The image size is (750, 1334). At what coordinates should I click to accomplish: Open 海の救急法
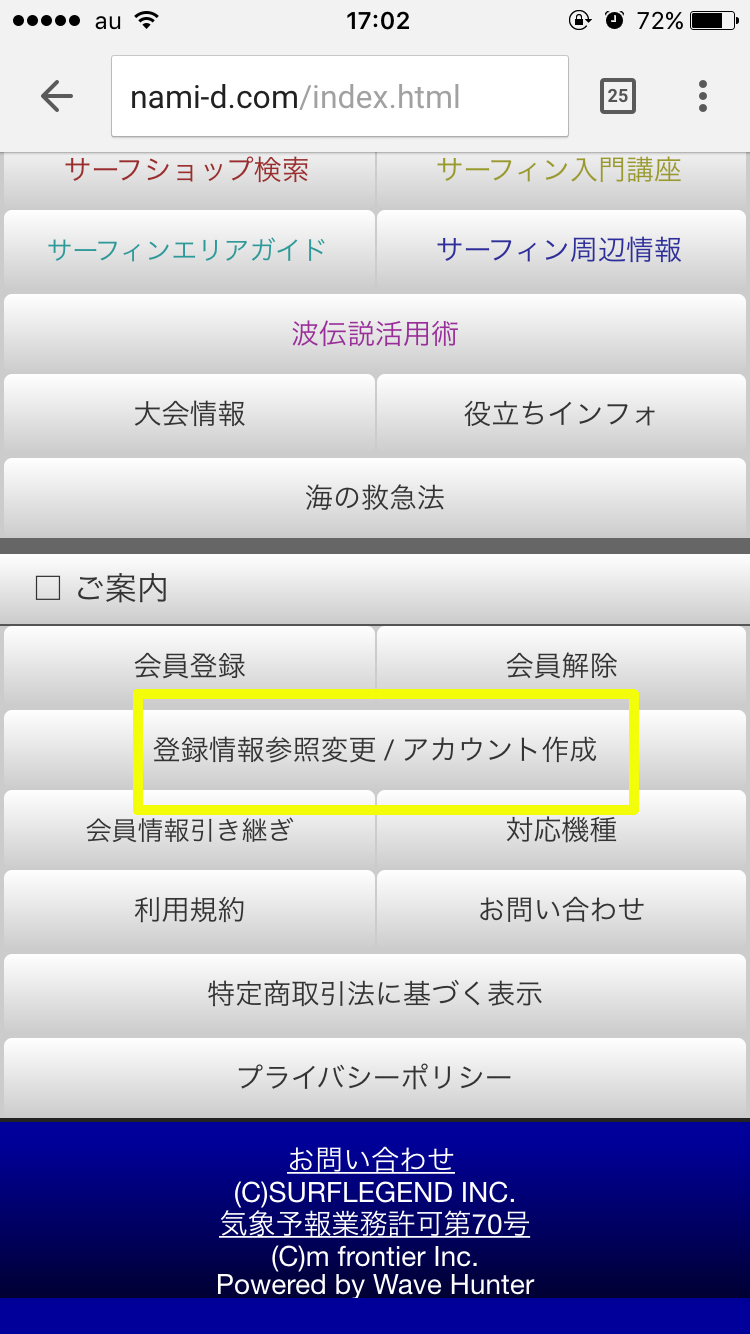coord(375,497)
